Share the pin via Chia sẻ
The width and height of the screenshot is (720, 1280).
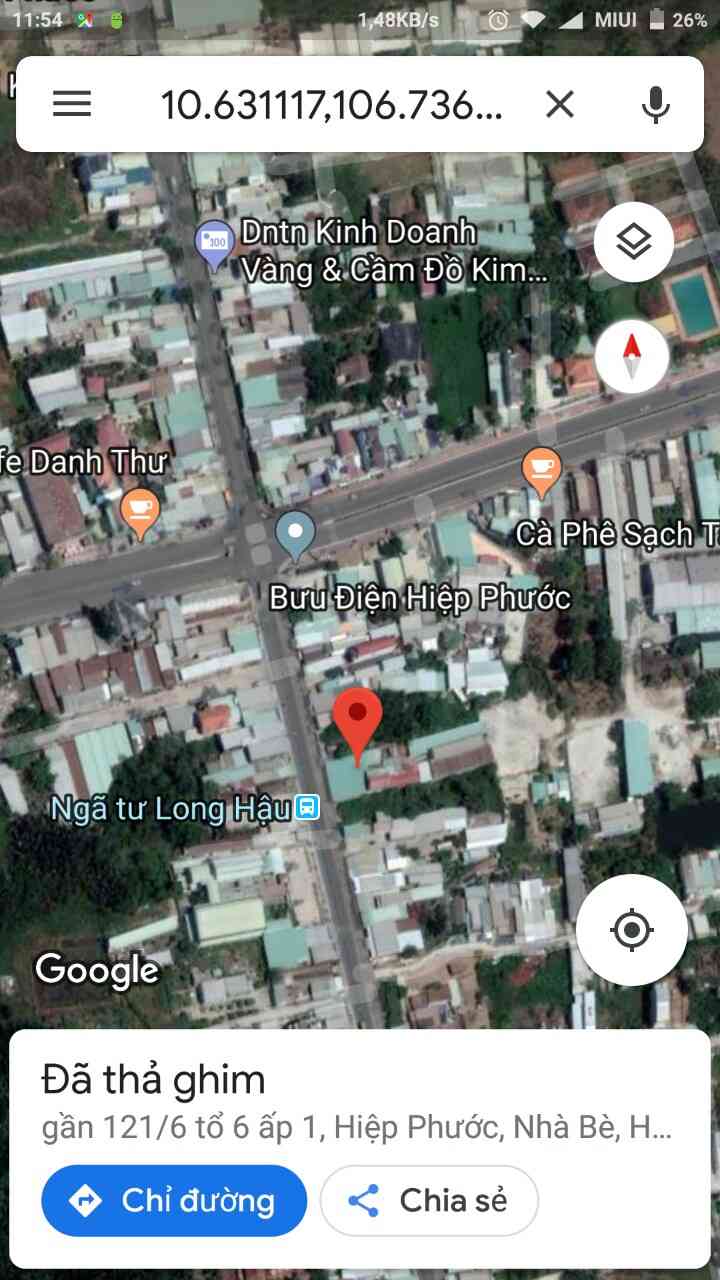point(429,1200)
